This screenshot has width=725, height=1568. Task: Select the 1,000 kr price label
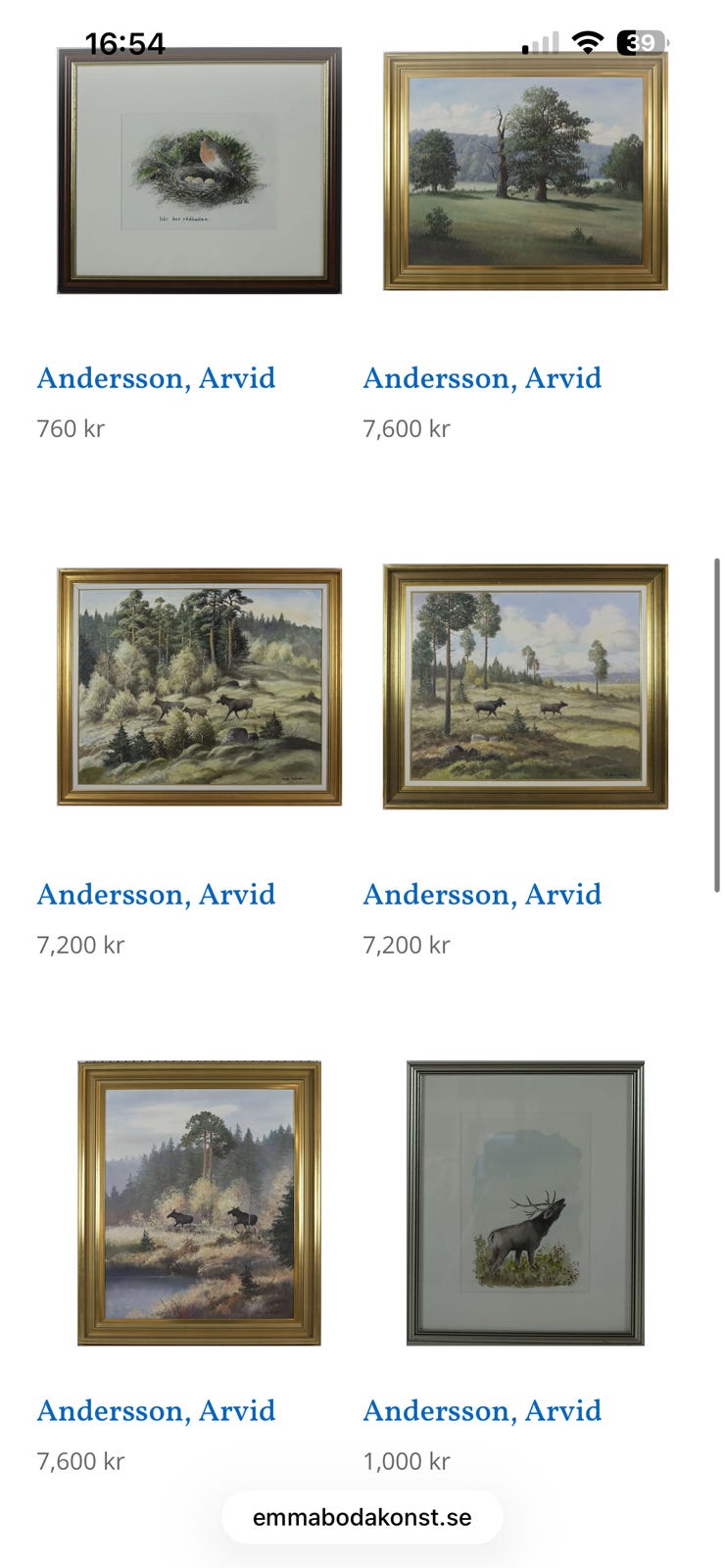point(406,1460)
